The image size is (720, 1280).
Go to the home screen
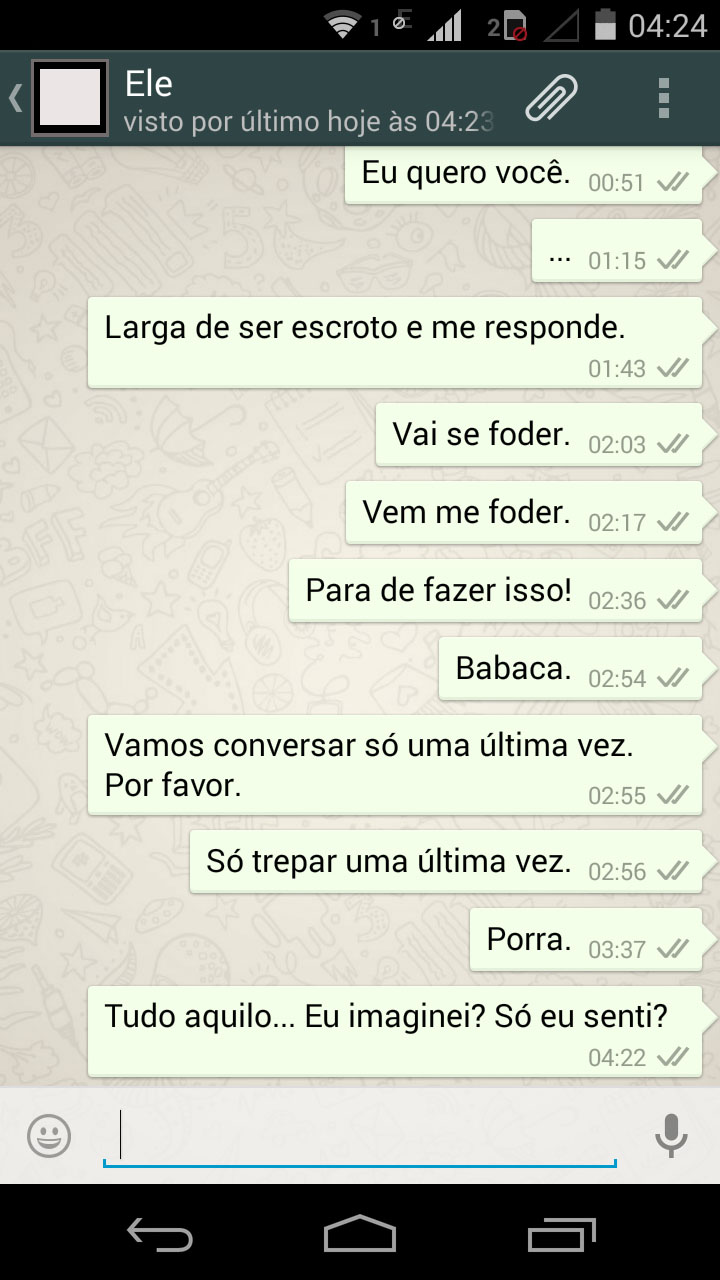tap(360, 1235)
